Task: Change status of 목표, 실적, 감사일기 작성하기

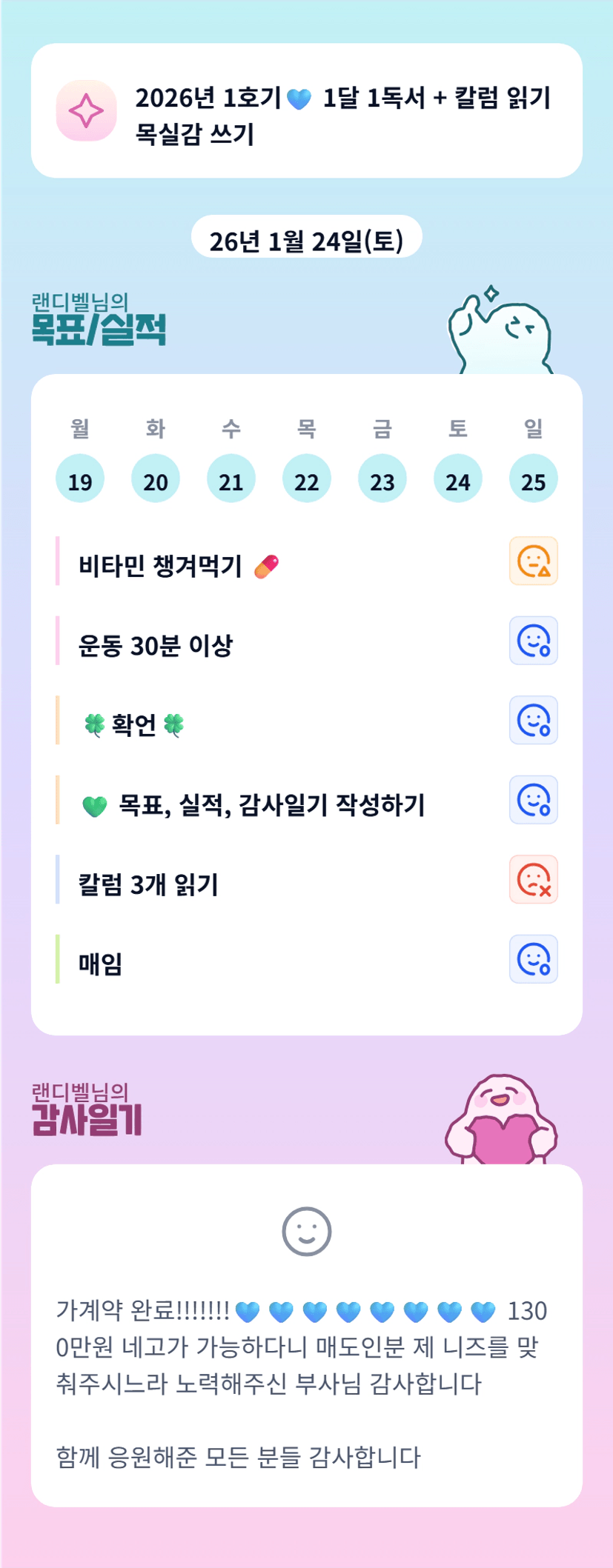Action: (x=534, y=800)
